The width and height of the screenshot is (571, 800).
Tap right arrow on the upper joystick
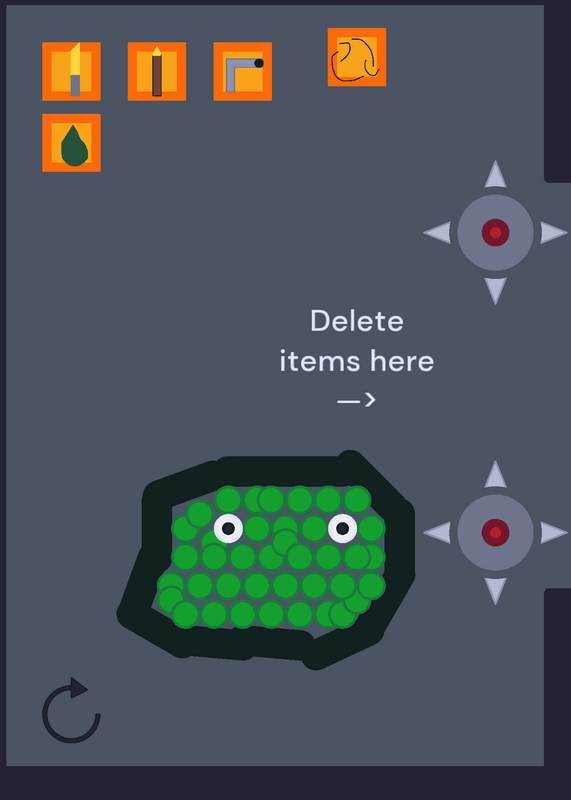(x=554, y=233)
